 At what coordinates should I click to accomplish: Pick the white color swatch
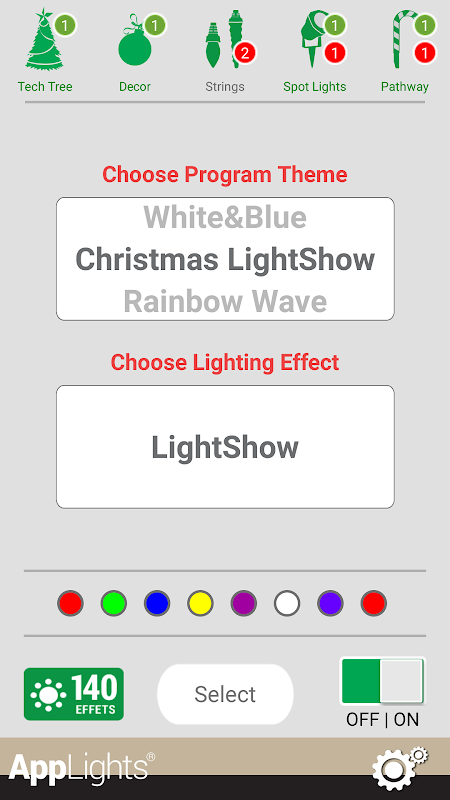tap(287, 604)
